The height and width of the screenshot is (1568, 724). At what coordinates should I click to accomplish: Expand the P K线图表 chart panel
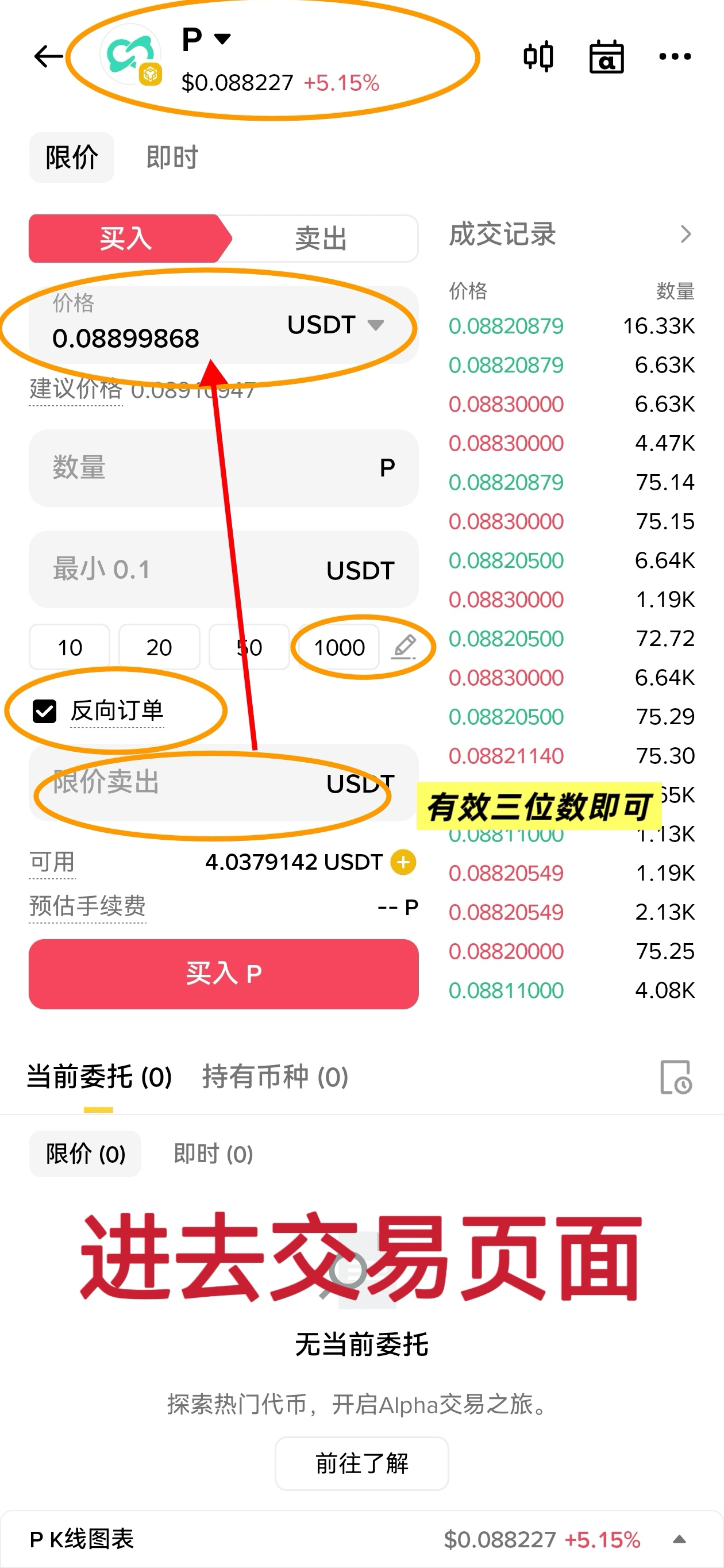679,1539
